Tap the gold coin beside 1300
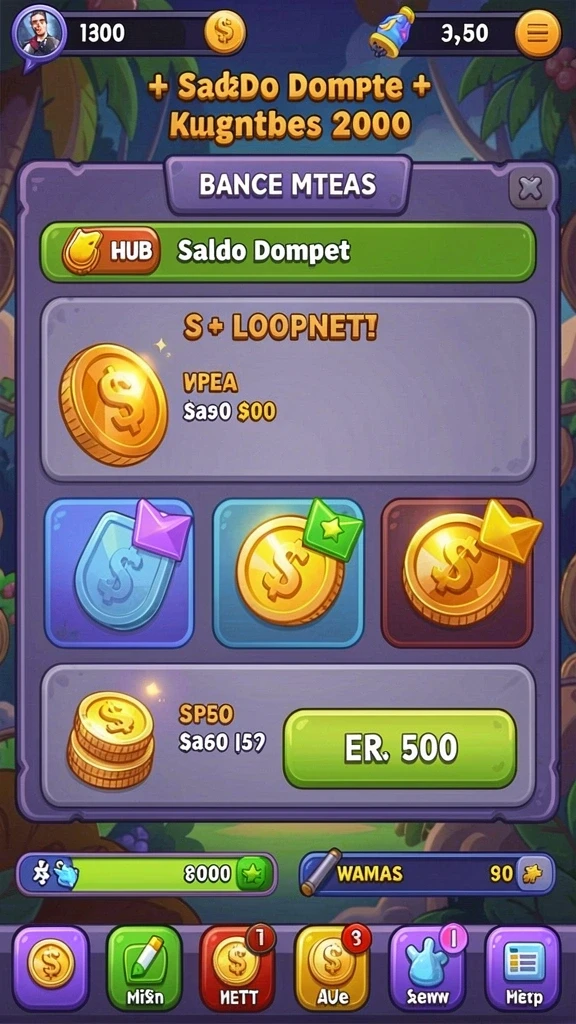This screenshot has height=1024, width=576. pyautogui.click(x=225, y=33)
